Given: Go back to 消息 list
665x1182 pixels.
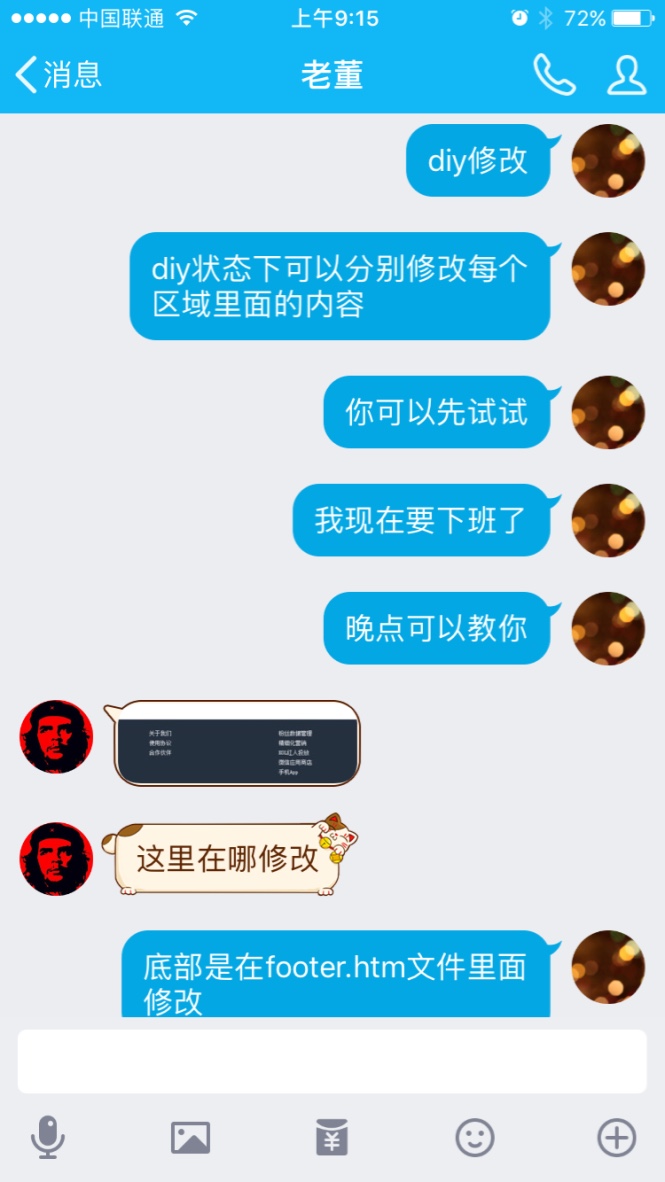Looking at the screenshot, I should (58, 75).
